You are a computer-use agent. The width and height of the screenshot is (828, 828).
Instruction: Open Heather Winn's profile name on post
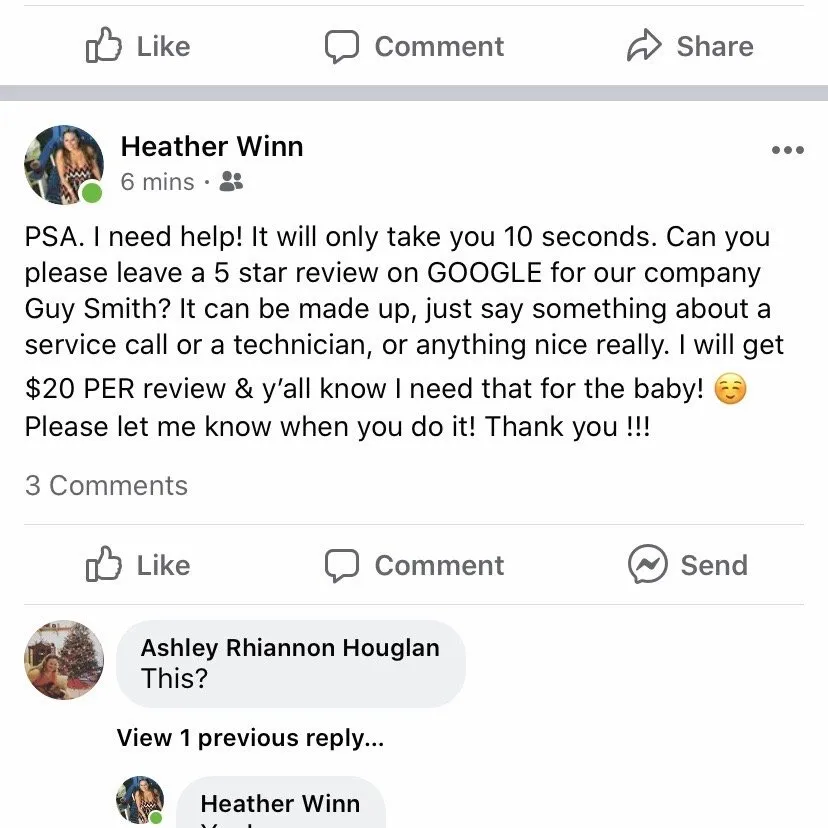[x=211, y=147]
